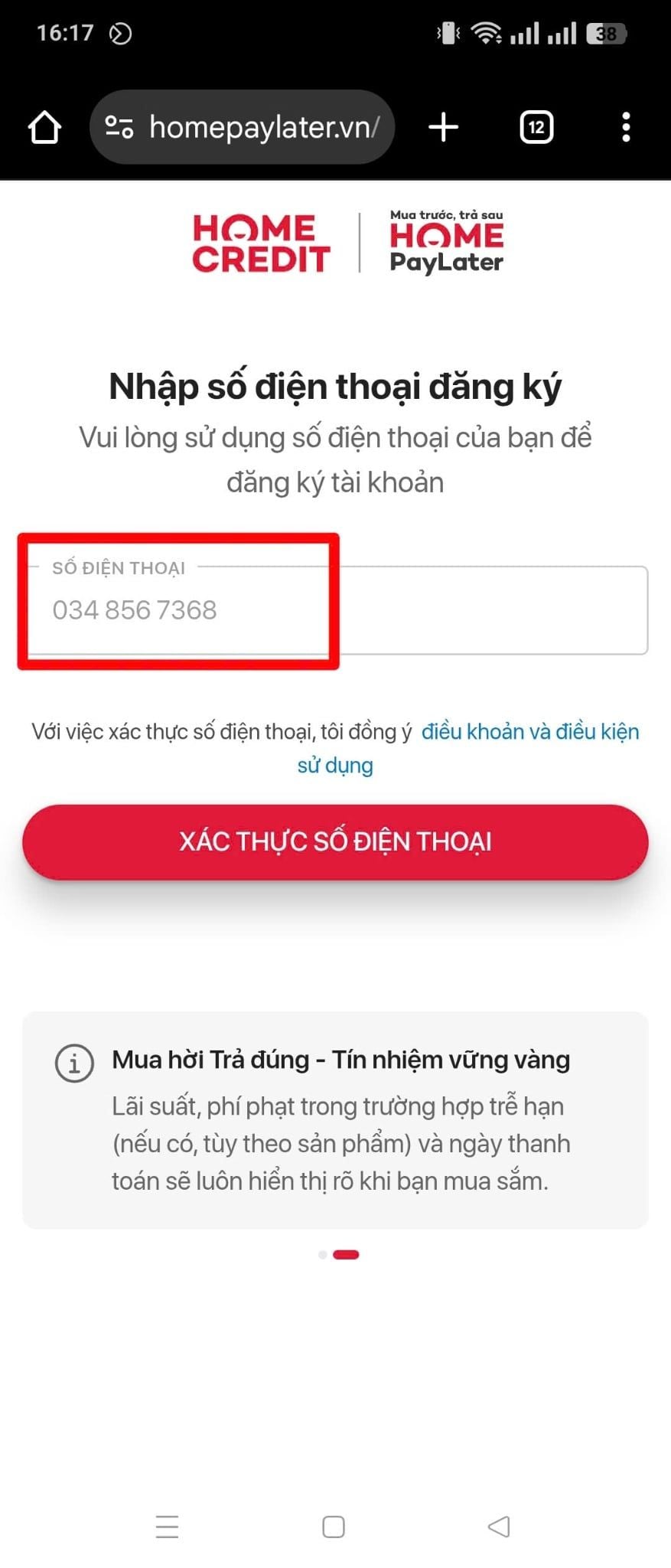The width and height of the screenshot is (671, 1568).
Task: Open the browser overflow menu
Action: pos(626,127)
